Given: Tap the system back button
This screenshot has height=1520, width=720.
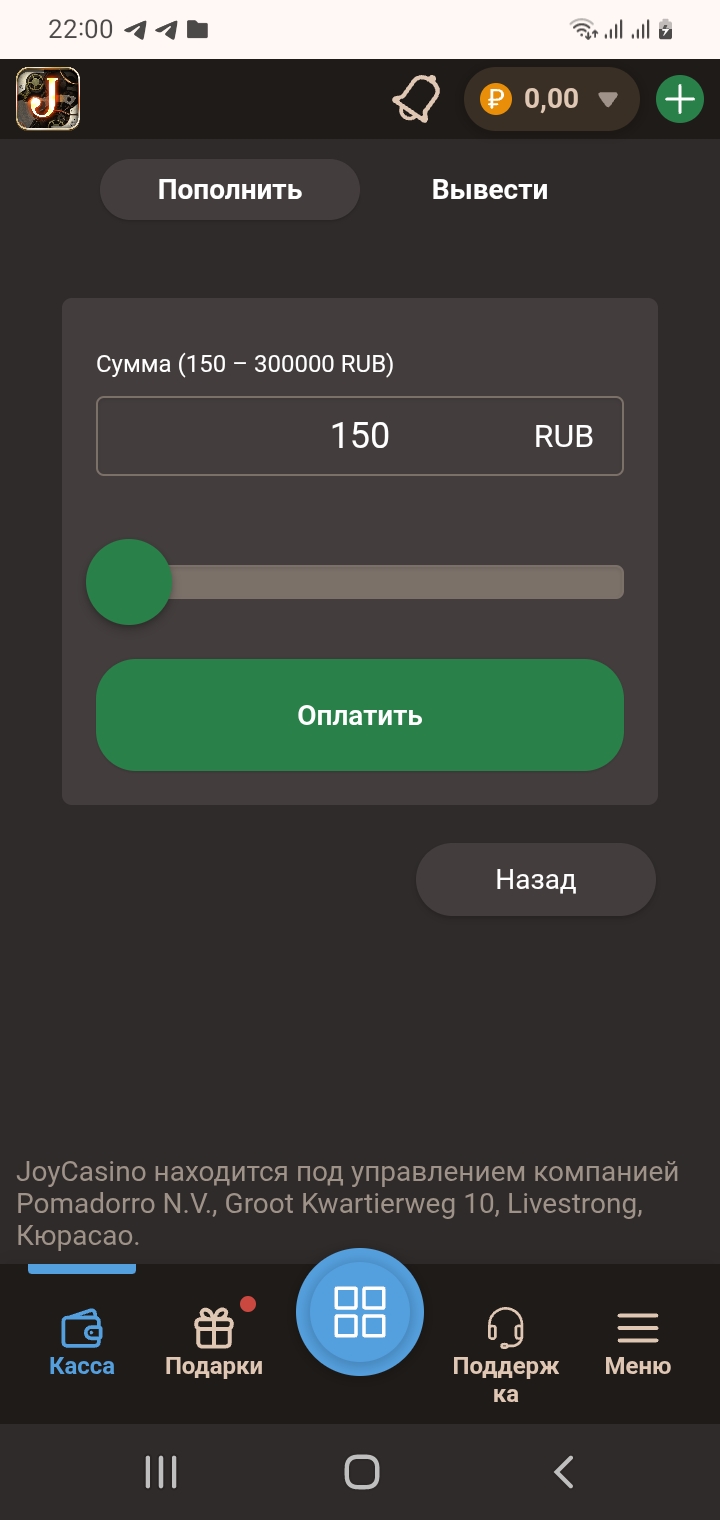Looking at the screenshot, I should tap(563, 1472).
